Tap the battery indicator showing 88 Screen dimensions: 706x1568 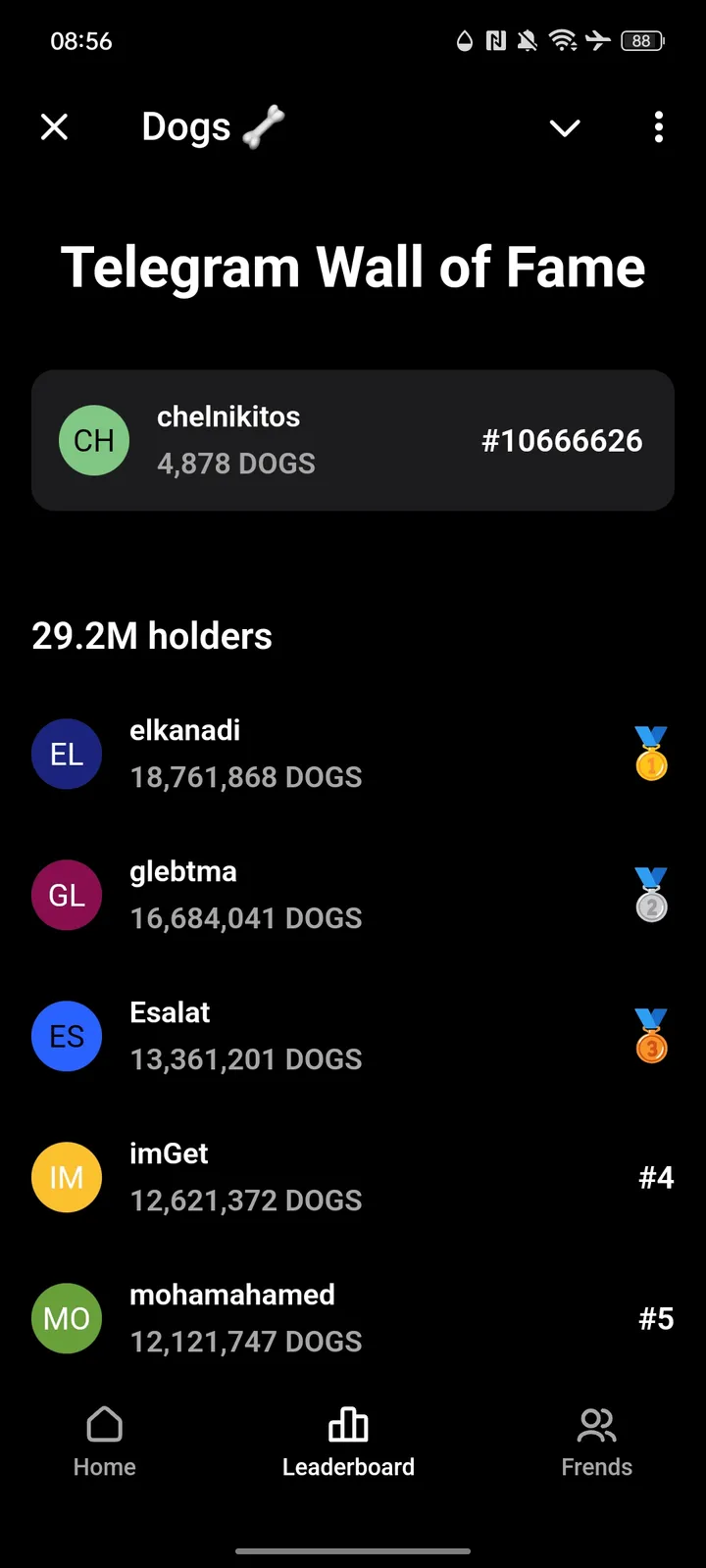642,40
